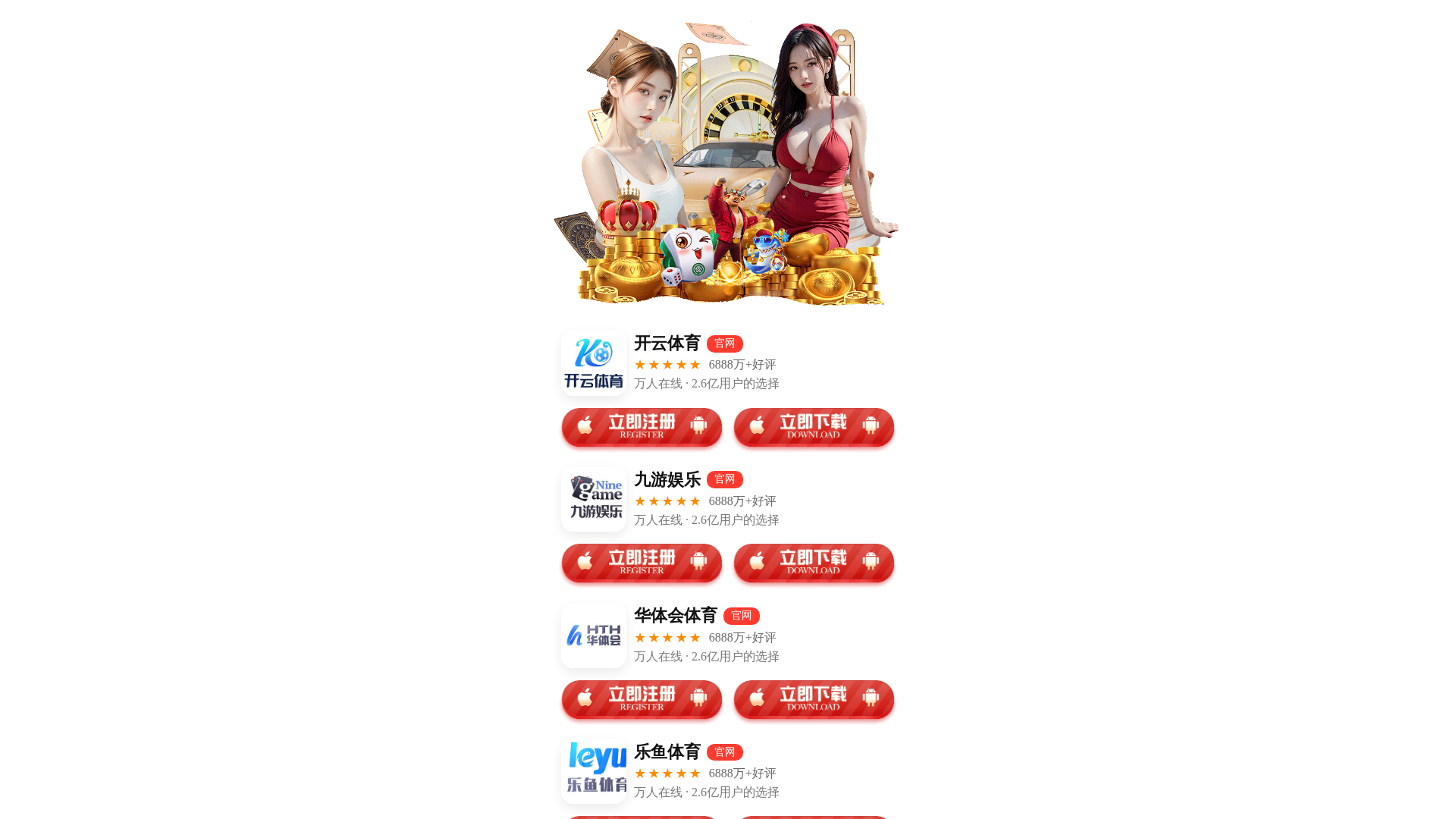Tap 立即下载 under 开云体育
Screen dimensions: 1456x819
(814, 427)
